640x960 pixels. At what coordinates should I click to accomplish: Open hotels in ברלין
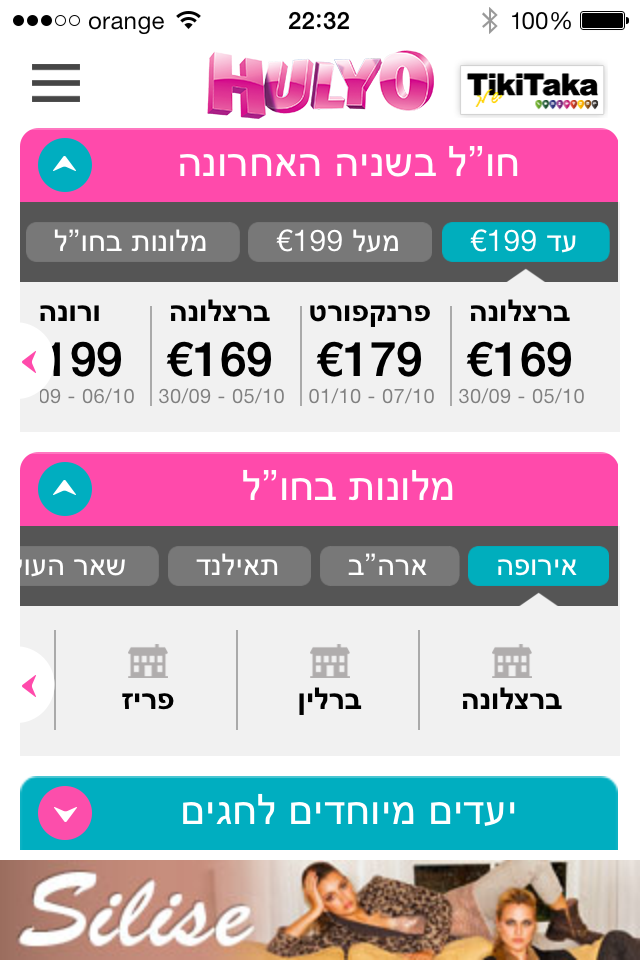tap(329, 680)
